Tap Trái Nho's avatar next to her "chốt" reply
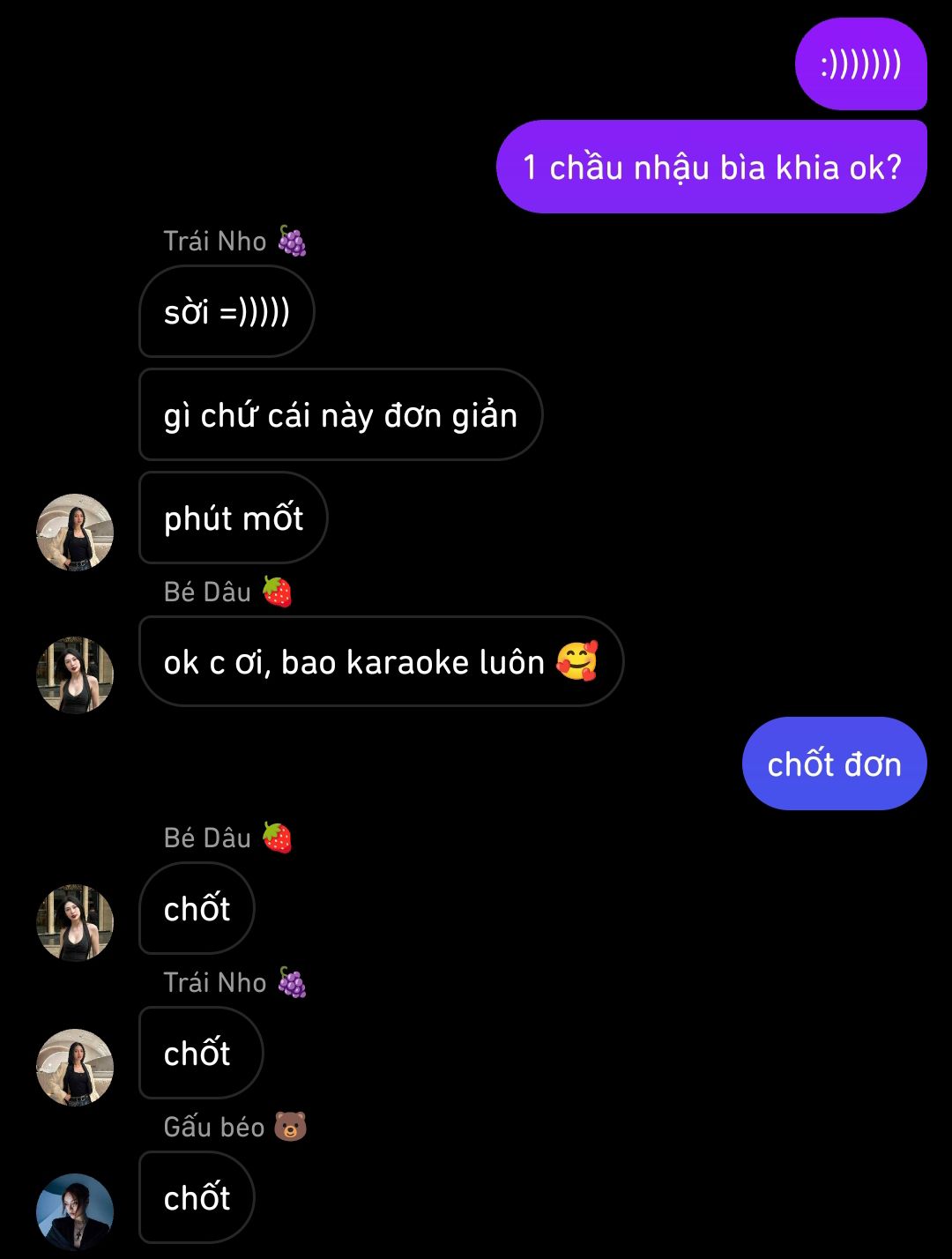This screenshot has height=1259, width=952. coord(75,1068)
